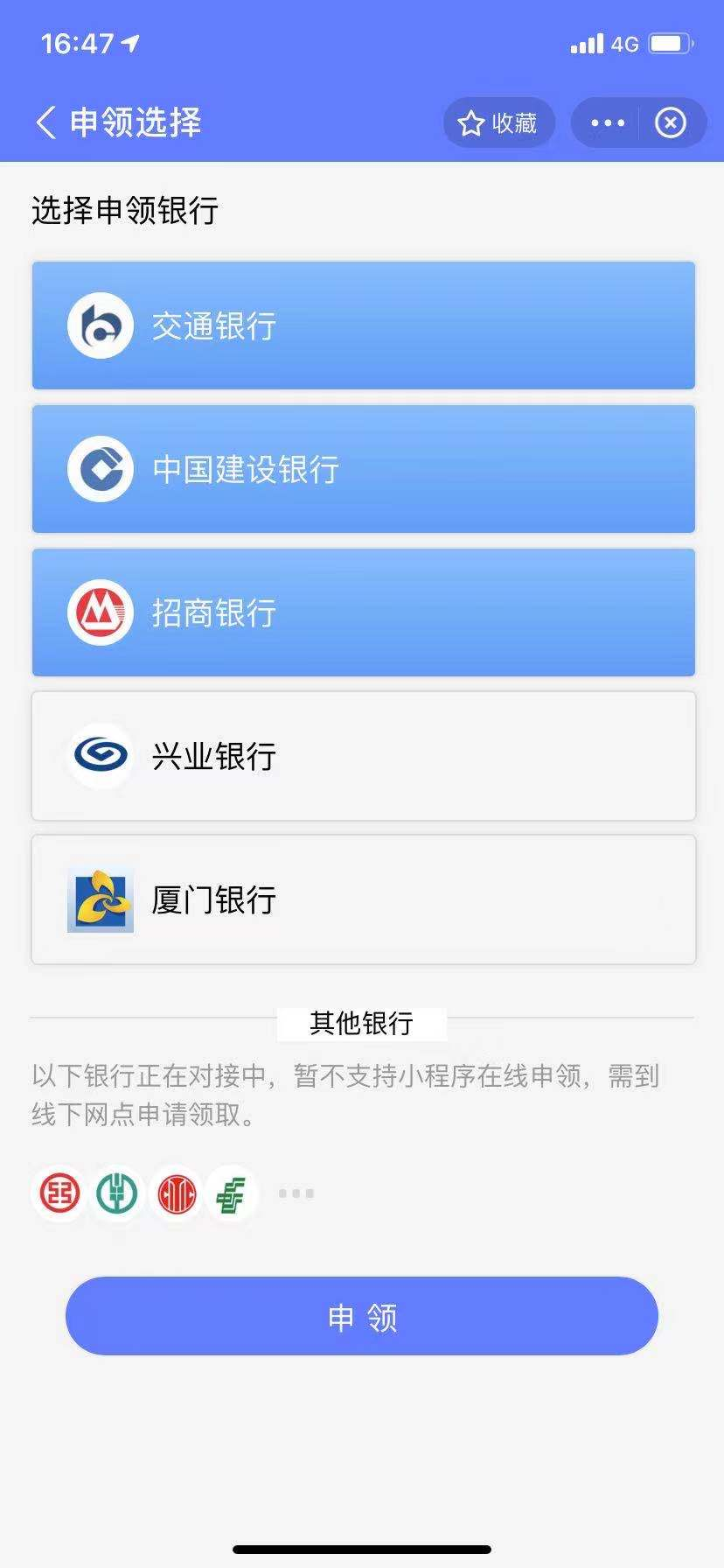The height and width of the screenshot is (1568, 724).
Task: Open the three-dot more menu
Action: click(x=608, y=122)
